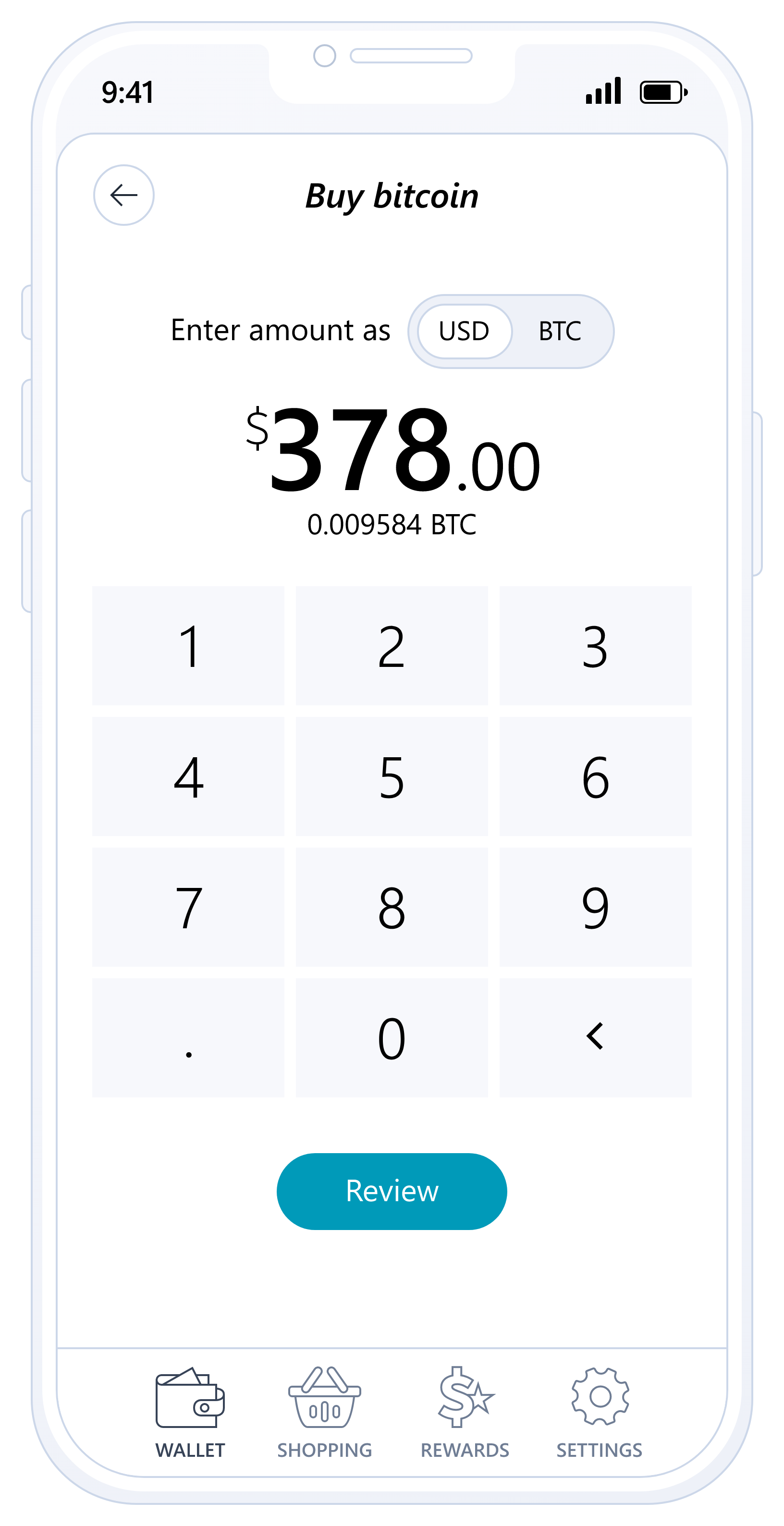Viewport: 784px width, 1526px height.
Task: Add a decimal point to the amount
Action: click(188, 1038)
